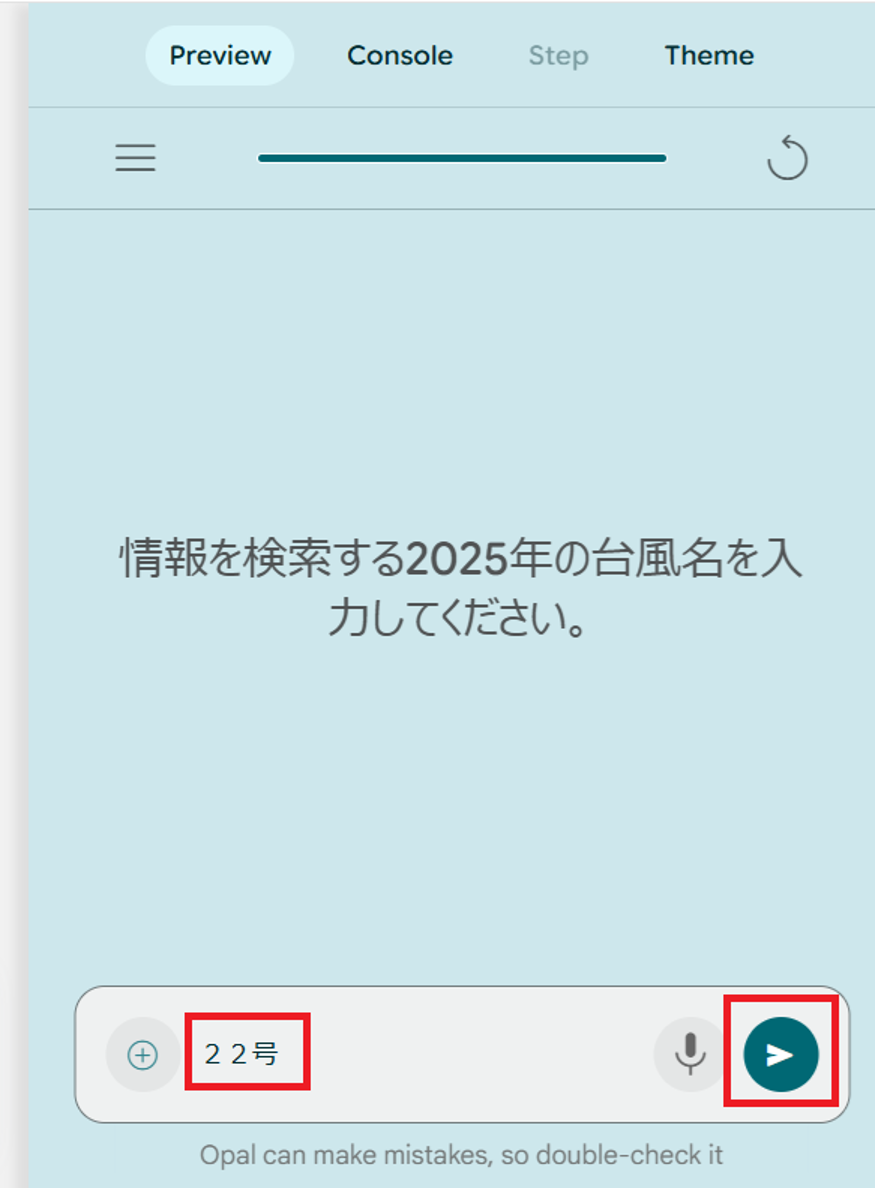
Task: Restart the app with the reload icon
Action: [x=787, y=159]
